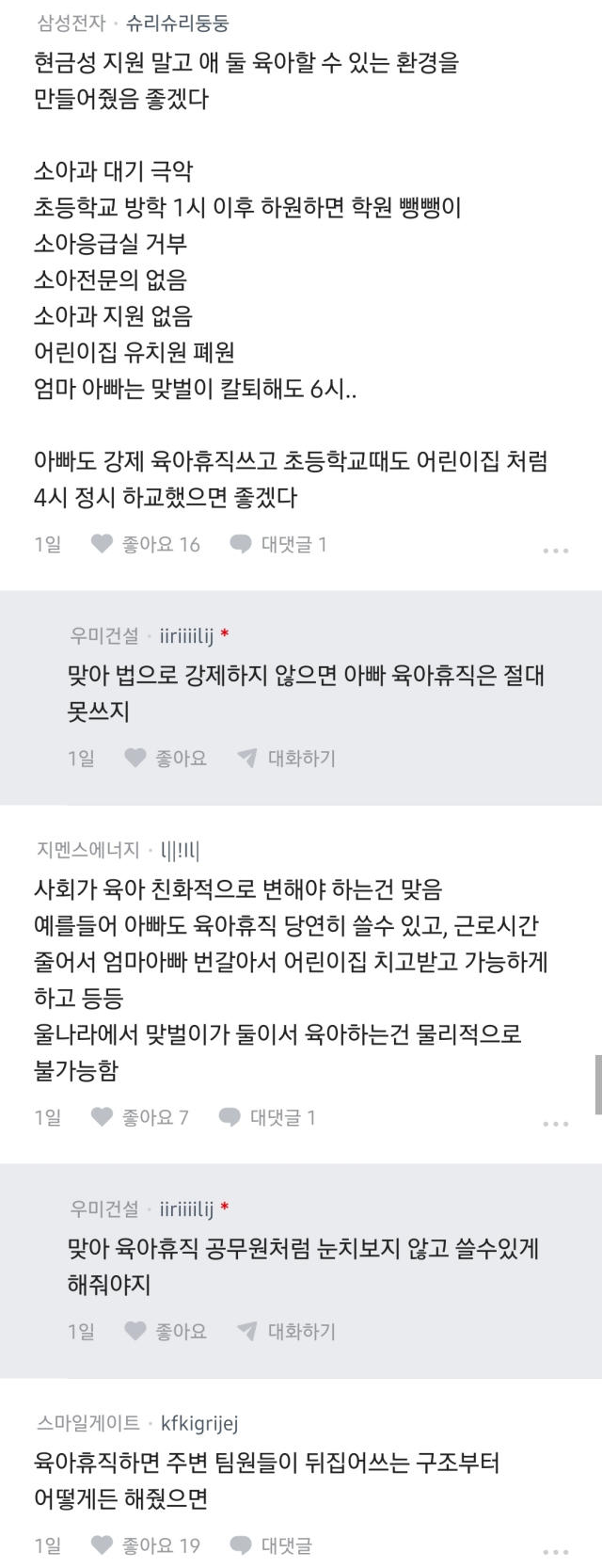Like the reply about 법으로 강제

click(x=166, y=758)
